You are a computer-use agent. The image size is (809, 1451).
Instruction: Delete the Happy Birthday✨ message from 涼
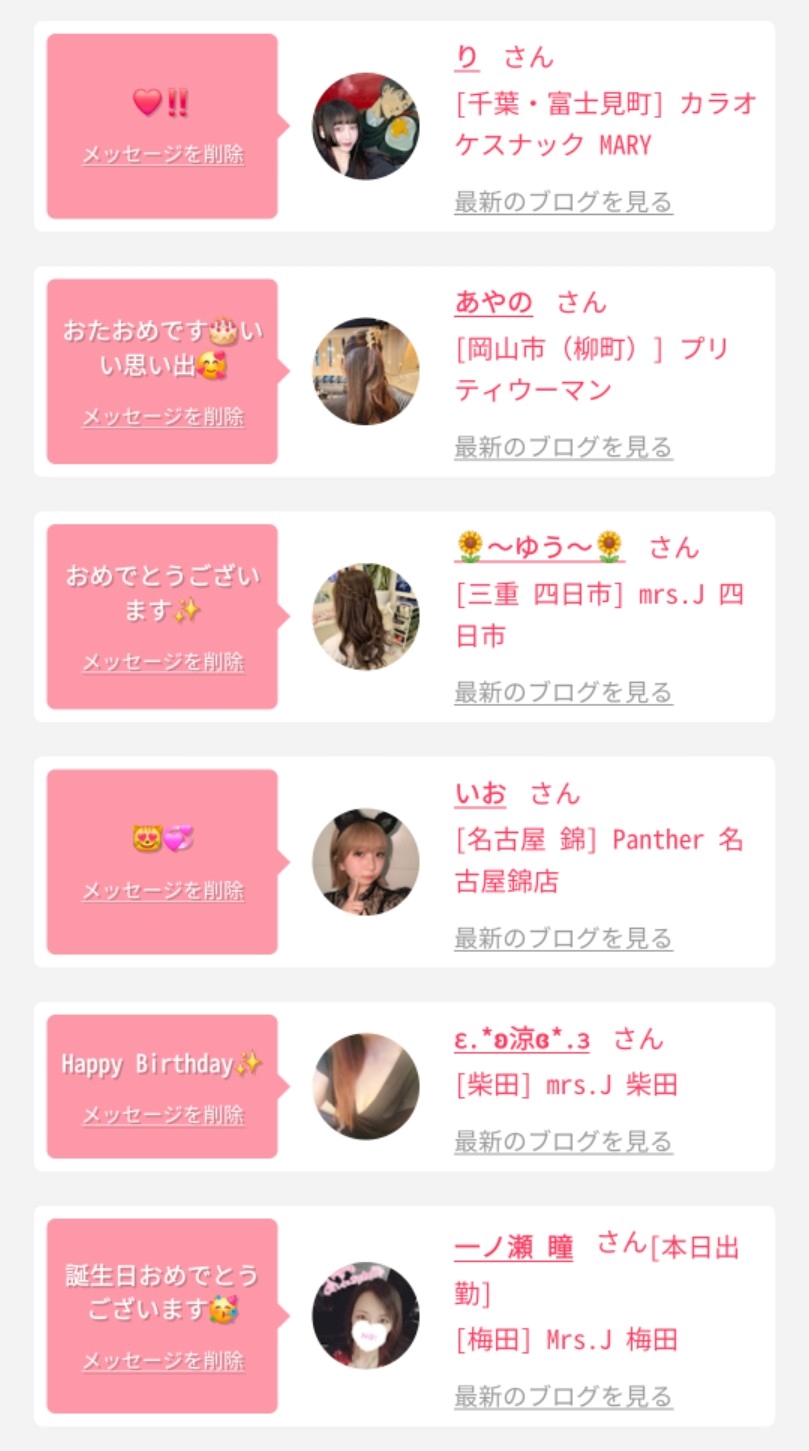click(x=163, y=1115)
